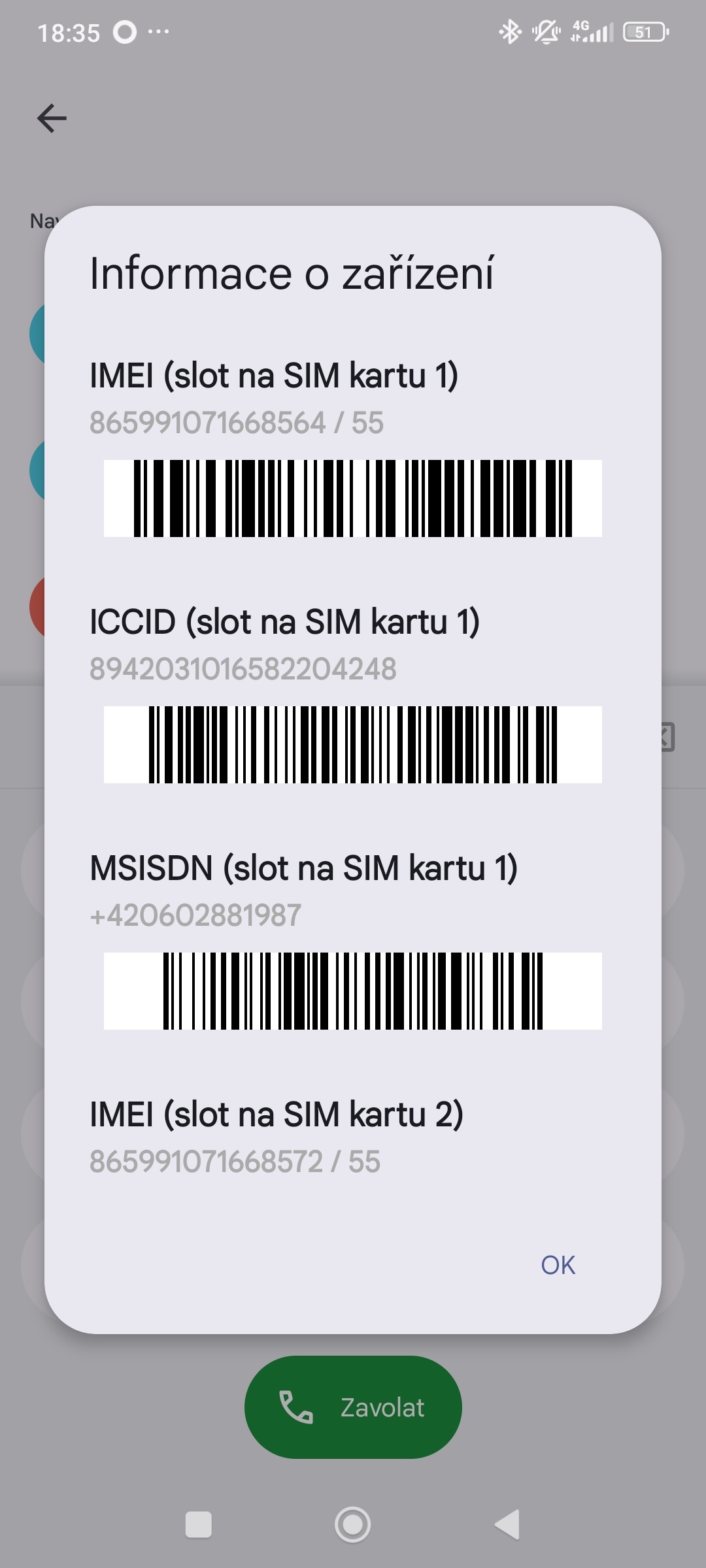Go to the system home screen
Screen dimensions: 706x1568
pos(353,1524)
